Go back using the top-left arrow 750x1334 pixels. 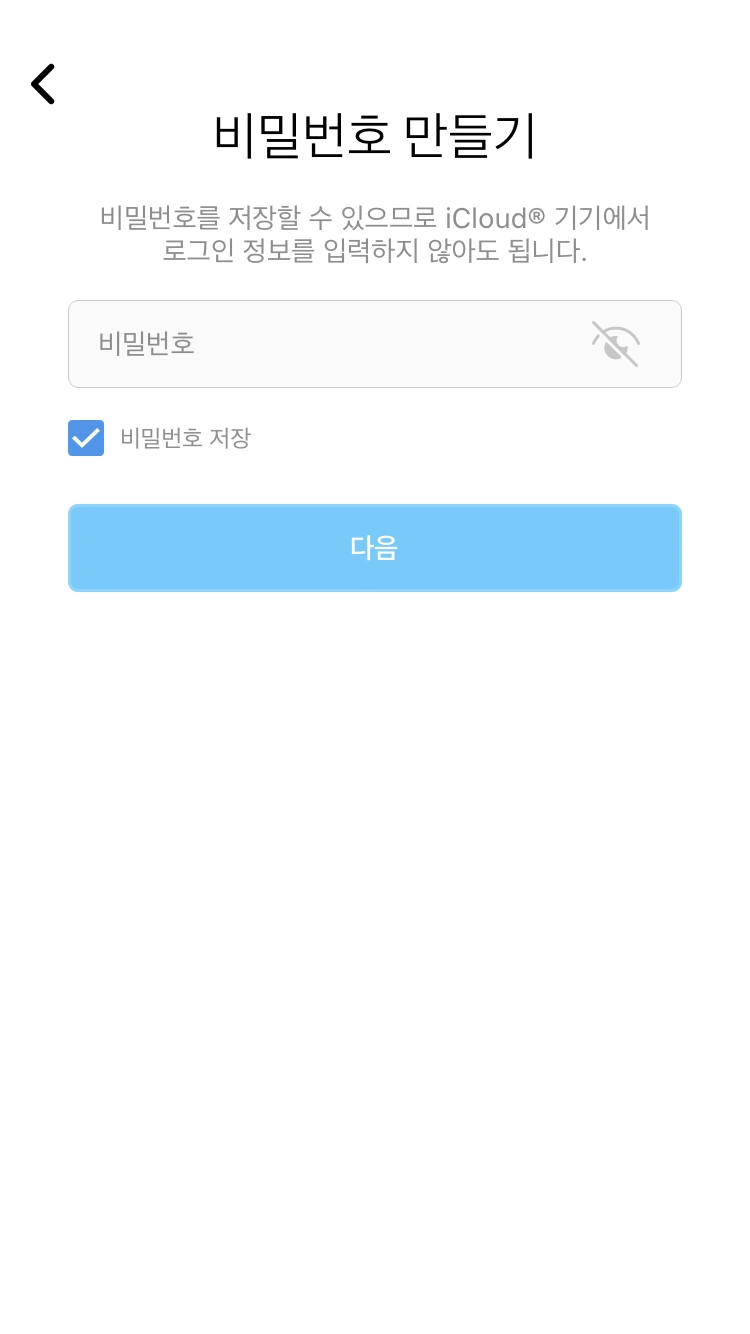43,84
